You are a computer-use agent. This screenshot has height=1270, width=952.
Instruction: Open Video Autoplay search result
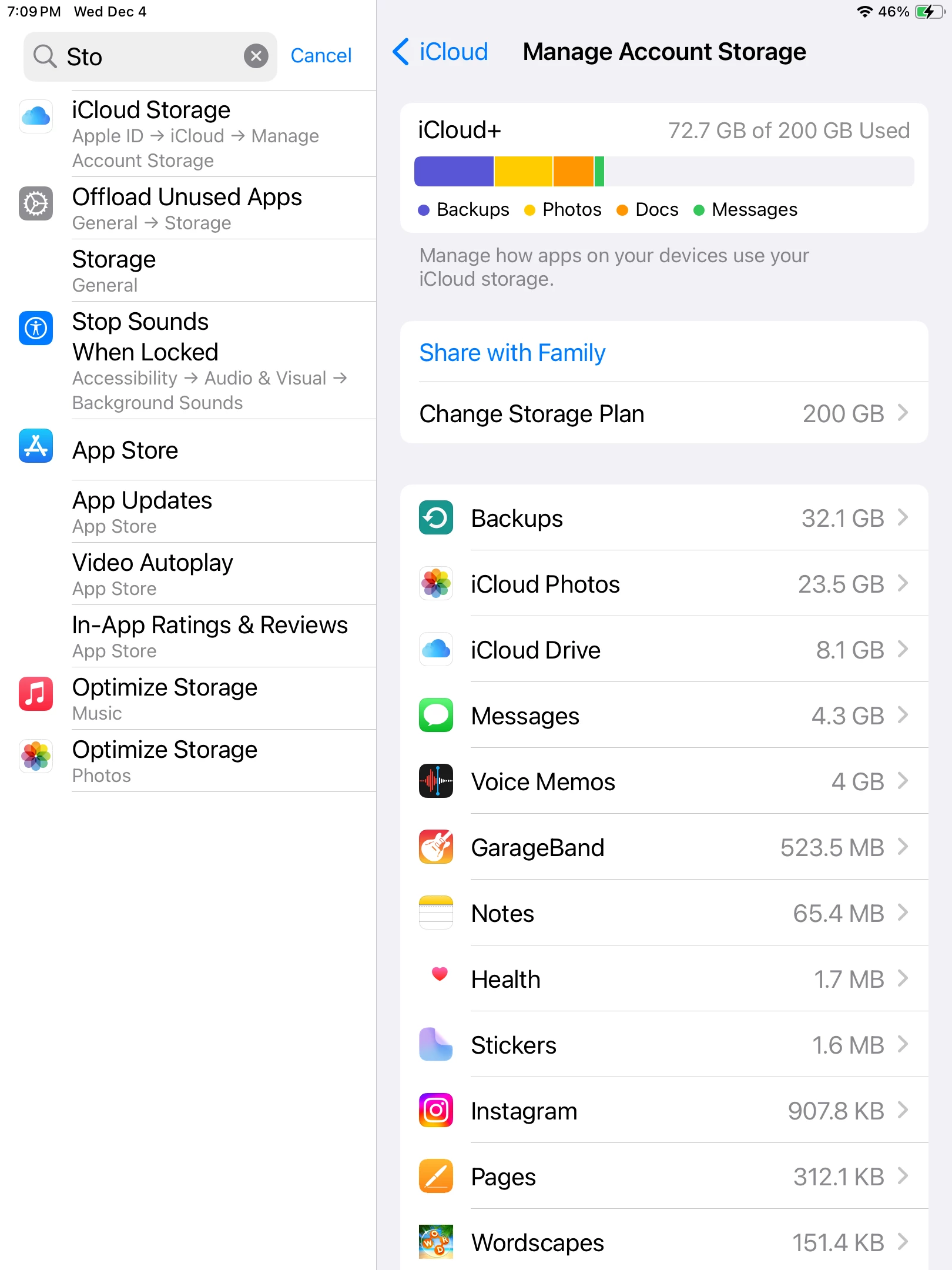[194, 574]
